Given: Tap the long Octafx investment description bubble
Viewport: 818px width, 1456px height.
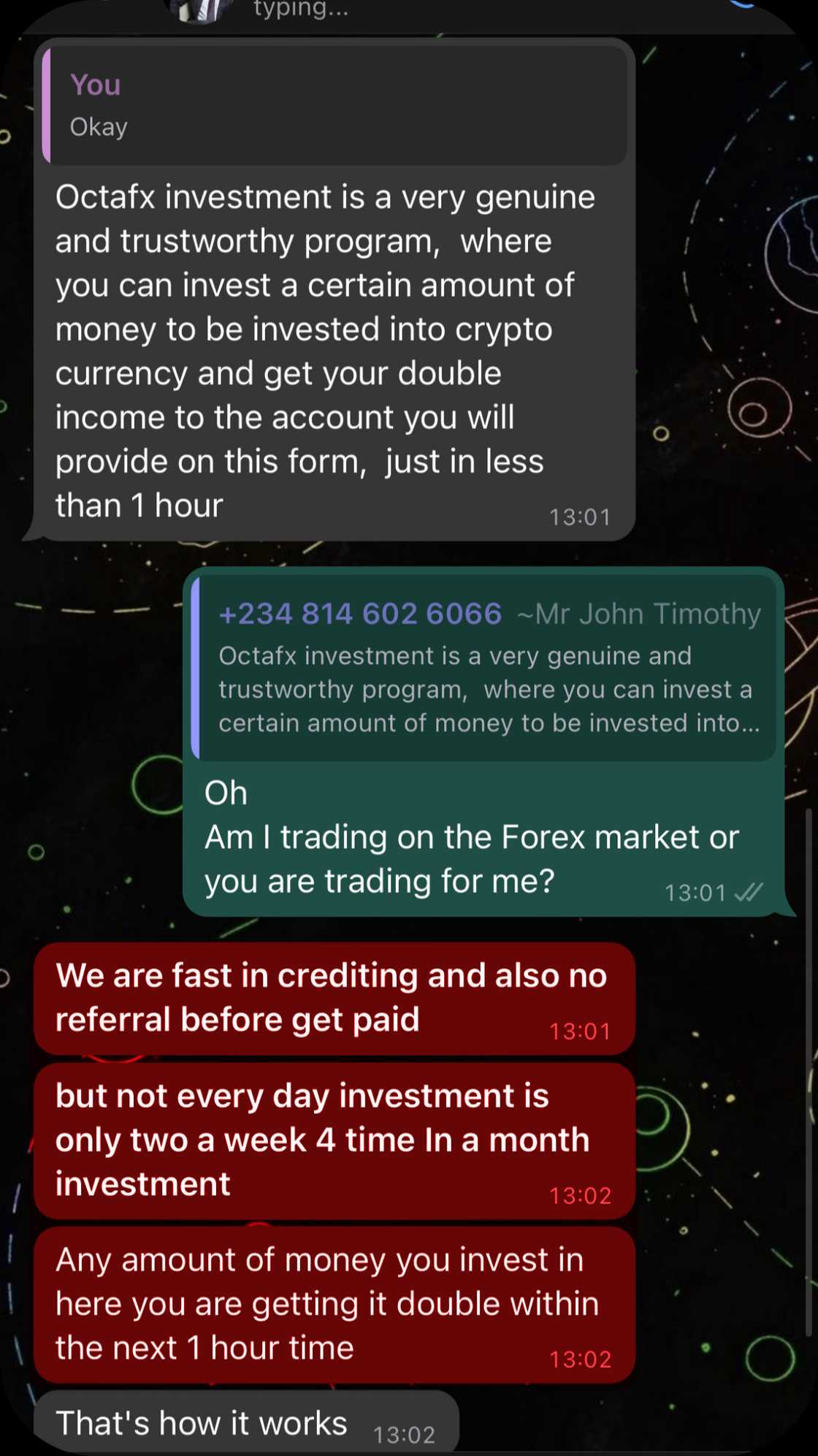Looking at the screenshot, I should click(327, 351).
